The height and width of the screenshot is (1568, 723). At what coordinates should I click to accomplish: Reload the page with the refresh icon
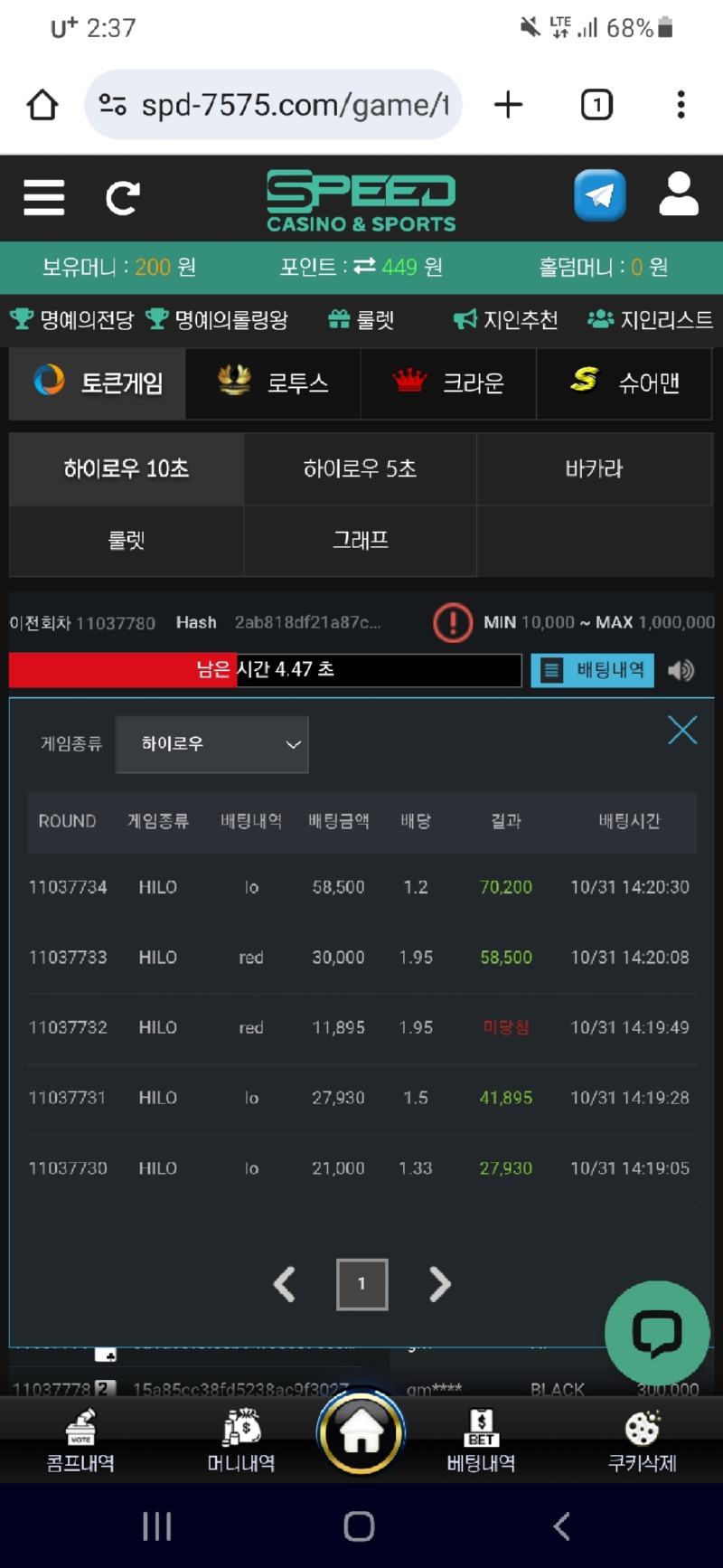(122, 198)
